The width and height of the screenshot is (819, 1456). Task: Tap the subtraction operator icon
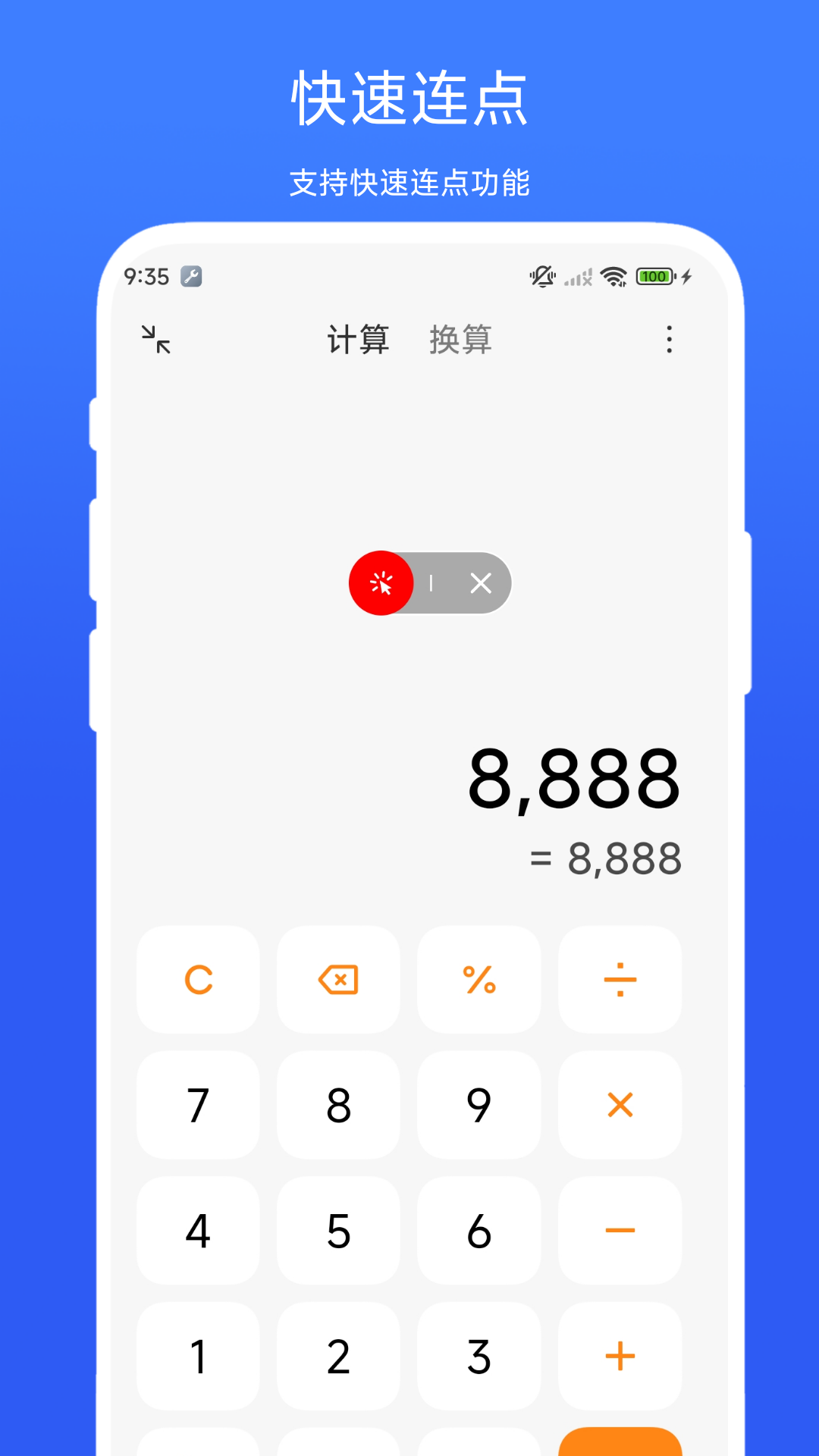click(620, 1231)
